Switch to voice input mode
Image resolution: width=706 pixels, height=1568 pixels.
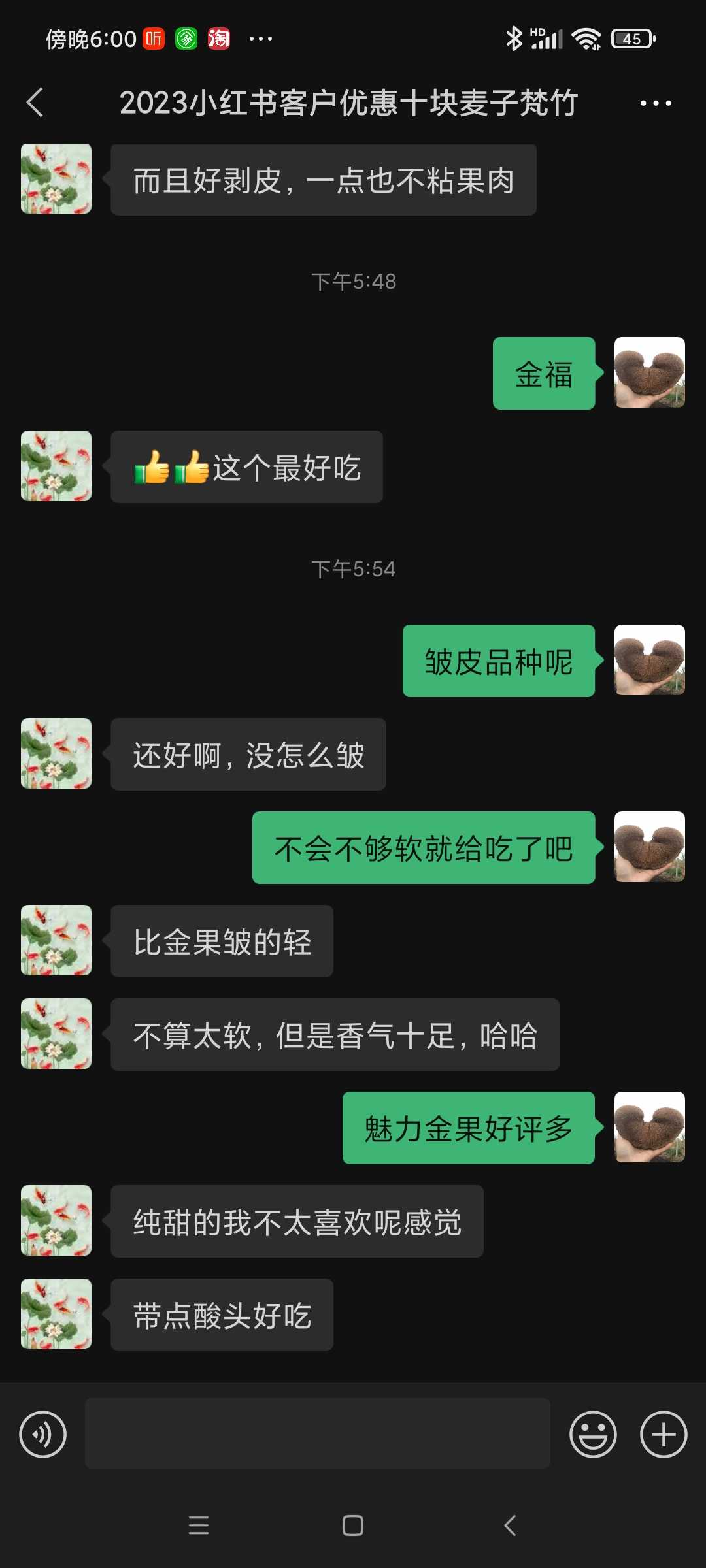tap(43, 1435)
